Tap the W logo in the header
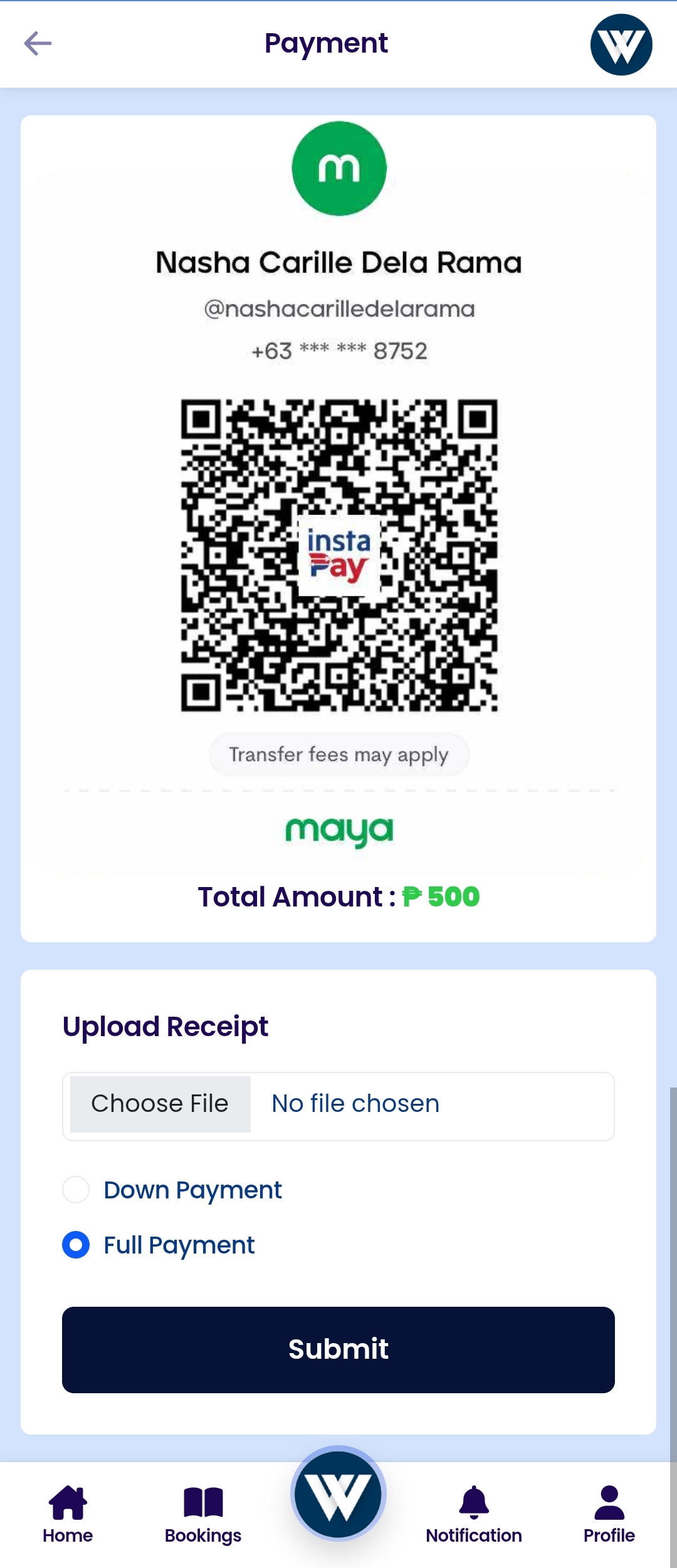Screen dimensions: 677x1568 (x=621, y=44)
